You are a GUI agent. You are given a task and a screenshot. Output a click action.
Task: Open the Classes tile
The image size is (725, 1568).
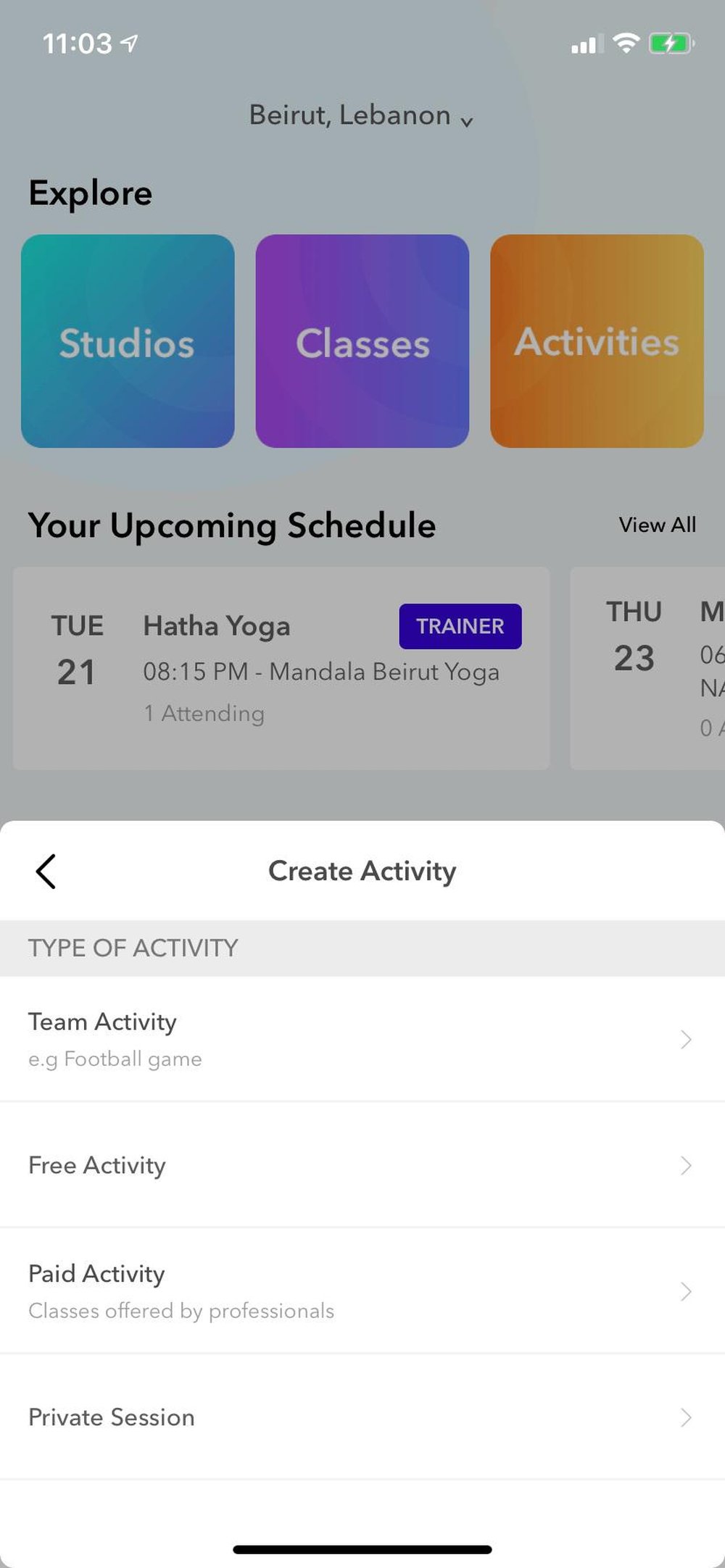click(x=362, y=341)
